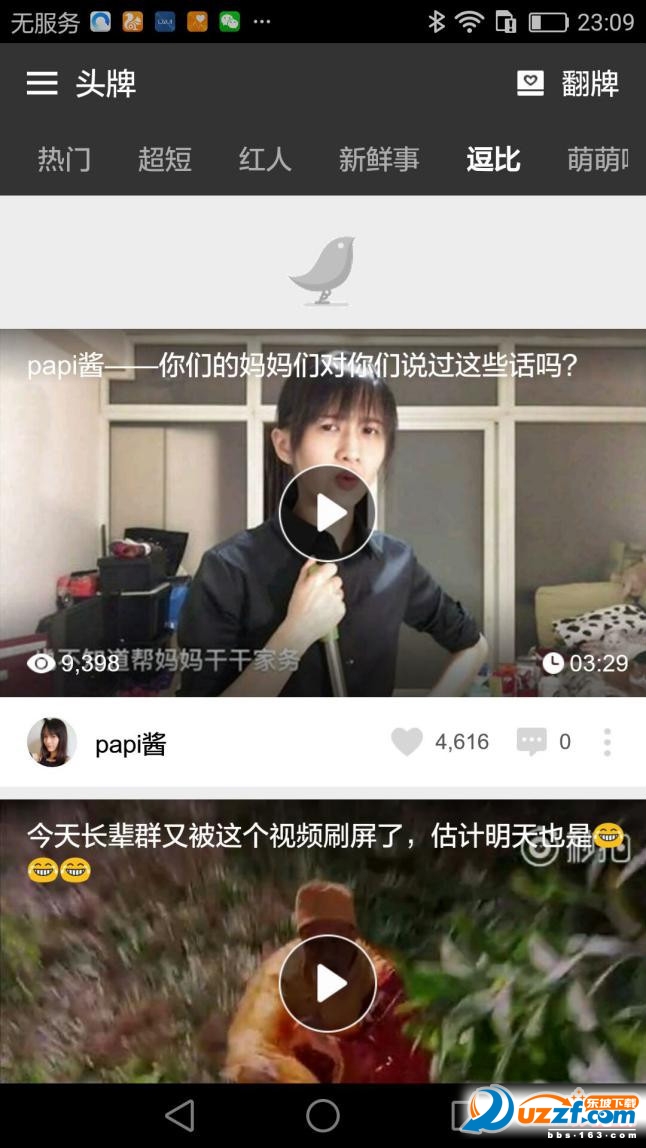
Task: Like the papi酱 video
Action: pyautogui.click(x=407, y=742)
